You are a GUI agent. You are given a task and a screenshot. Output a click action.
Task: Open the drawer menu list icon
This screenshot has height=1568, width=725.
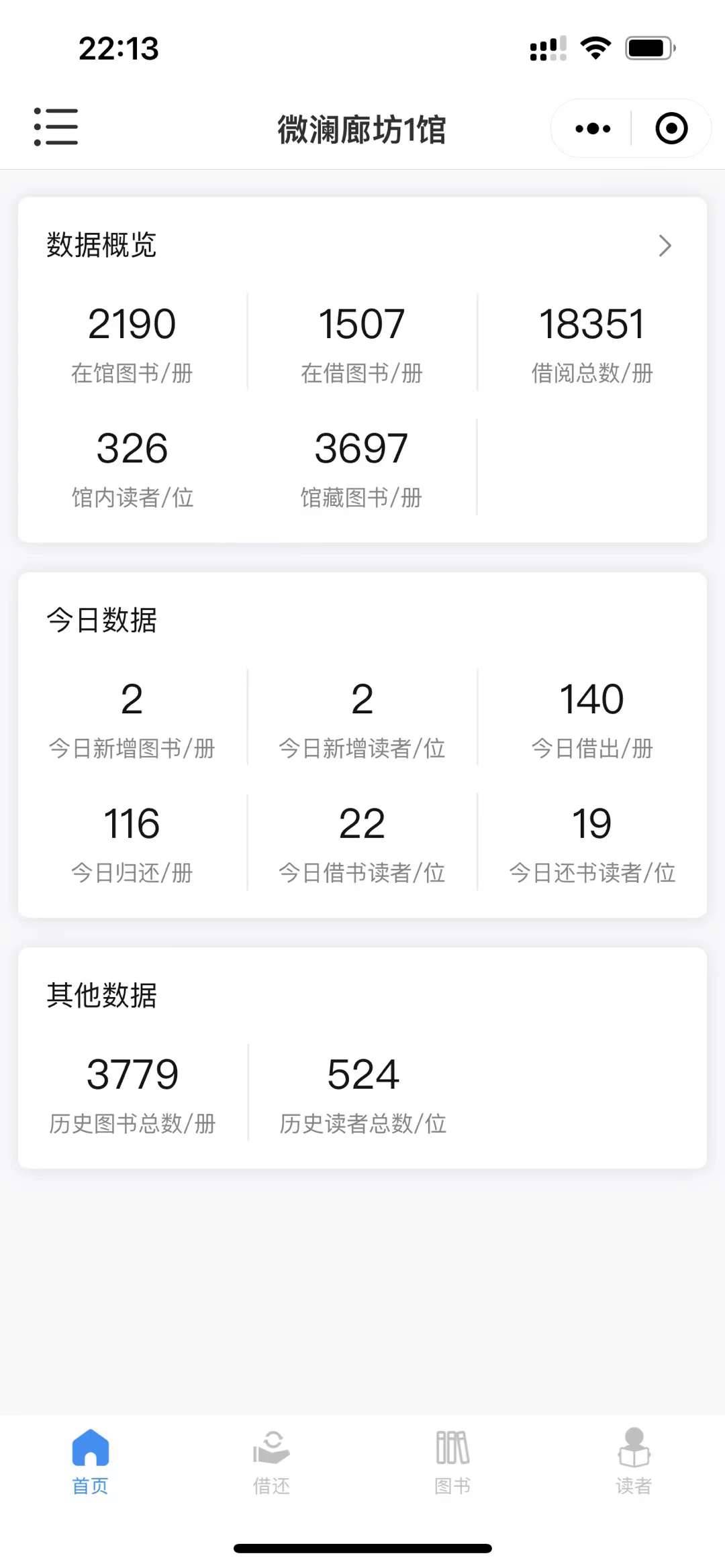point(56,127)
